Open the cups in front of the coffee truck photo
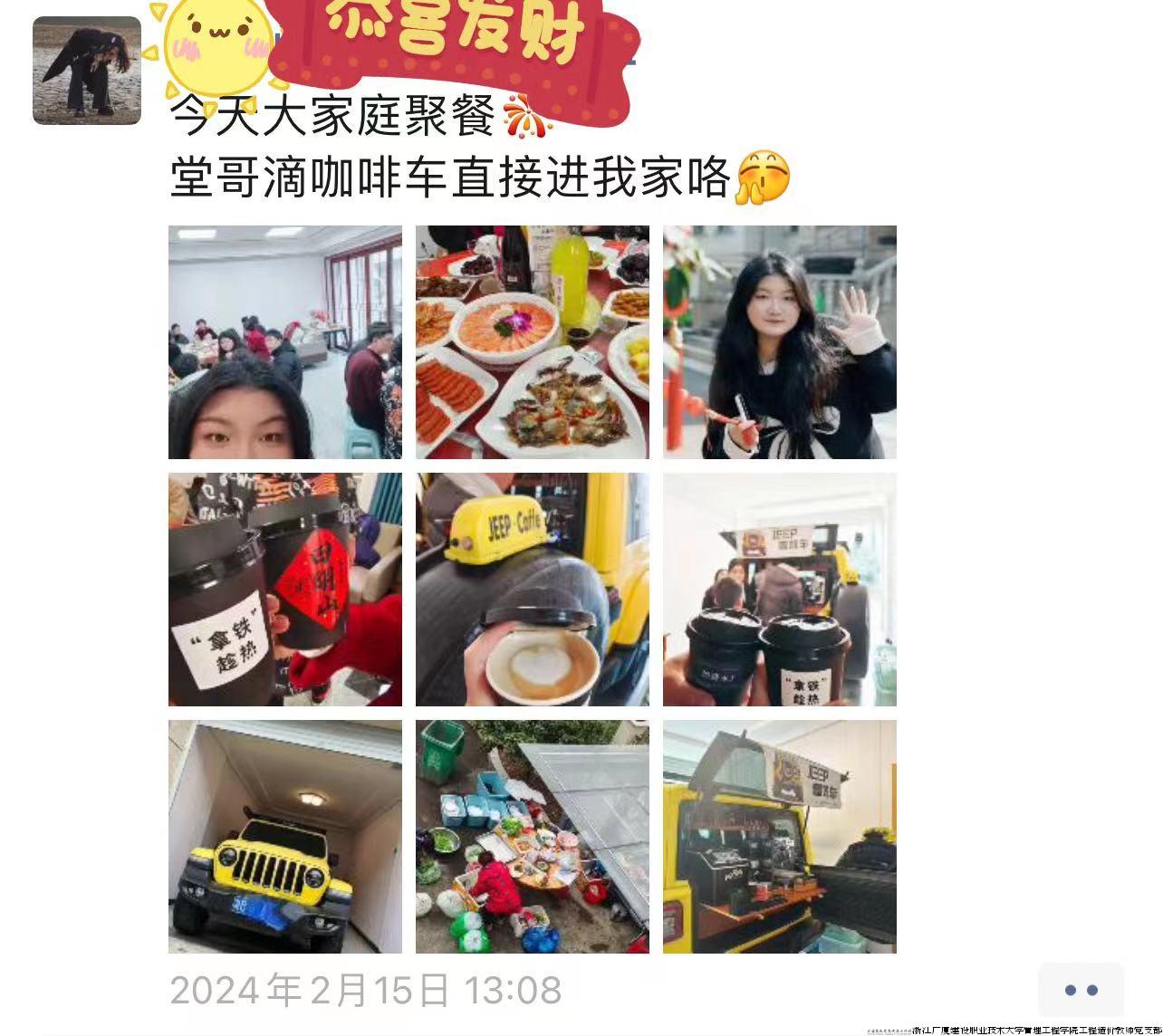1163x1036 pixels. (x=780, y=590)
